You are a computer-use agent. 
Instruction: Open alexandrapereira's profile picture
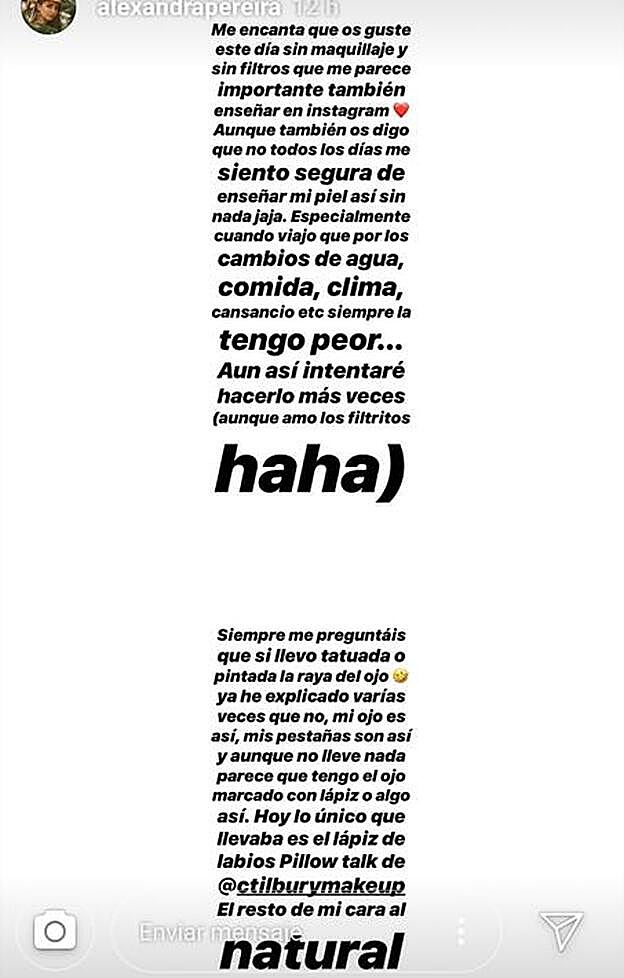tap(47, 12)
